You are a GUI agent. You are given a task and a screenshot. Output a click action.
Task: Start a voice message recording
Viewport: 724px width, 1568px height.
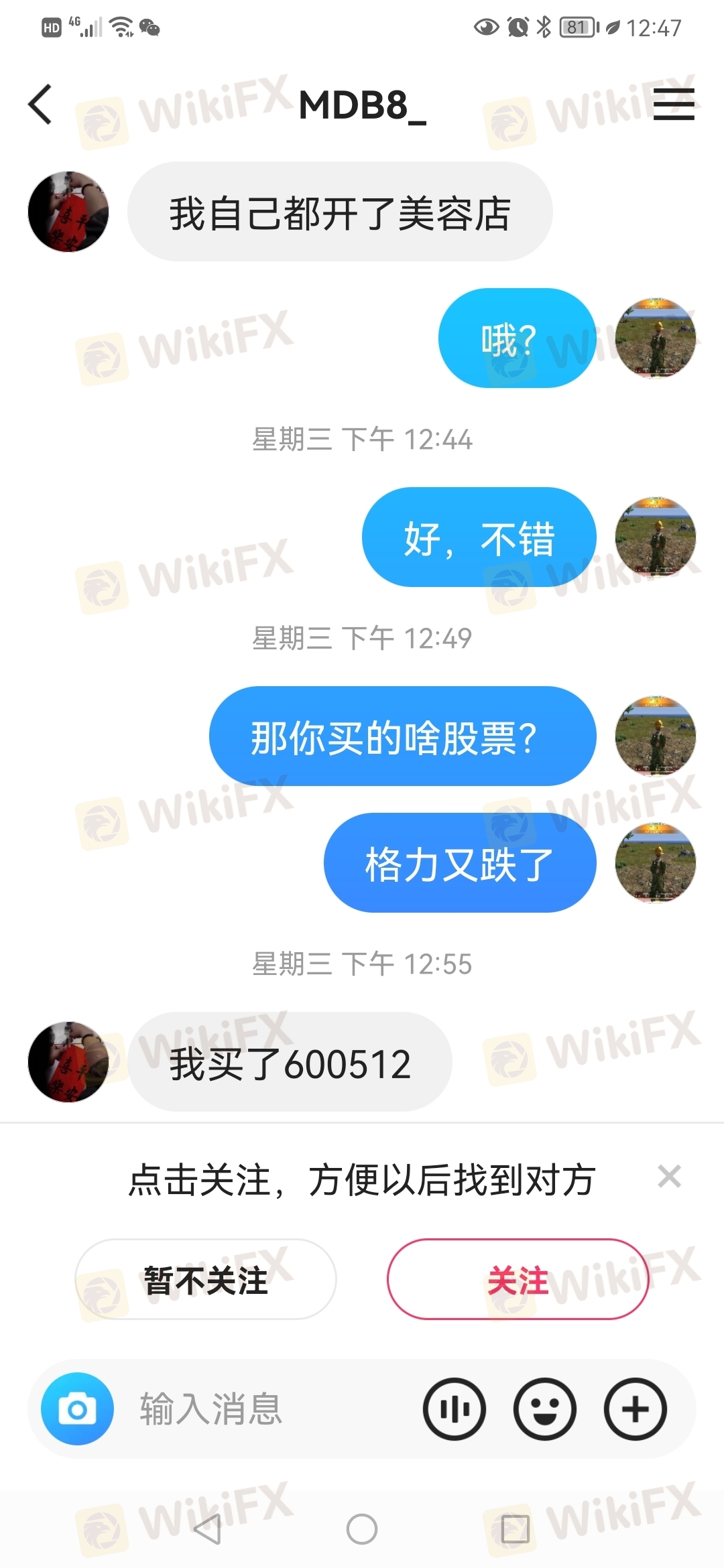pyautogui.click(x=455, y=1409)
